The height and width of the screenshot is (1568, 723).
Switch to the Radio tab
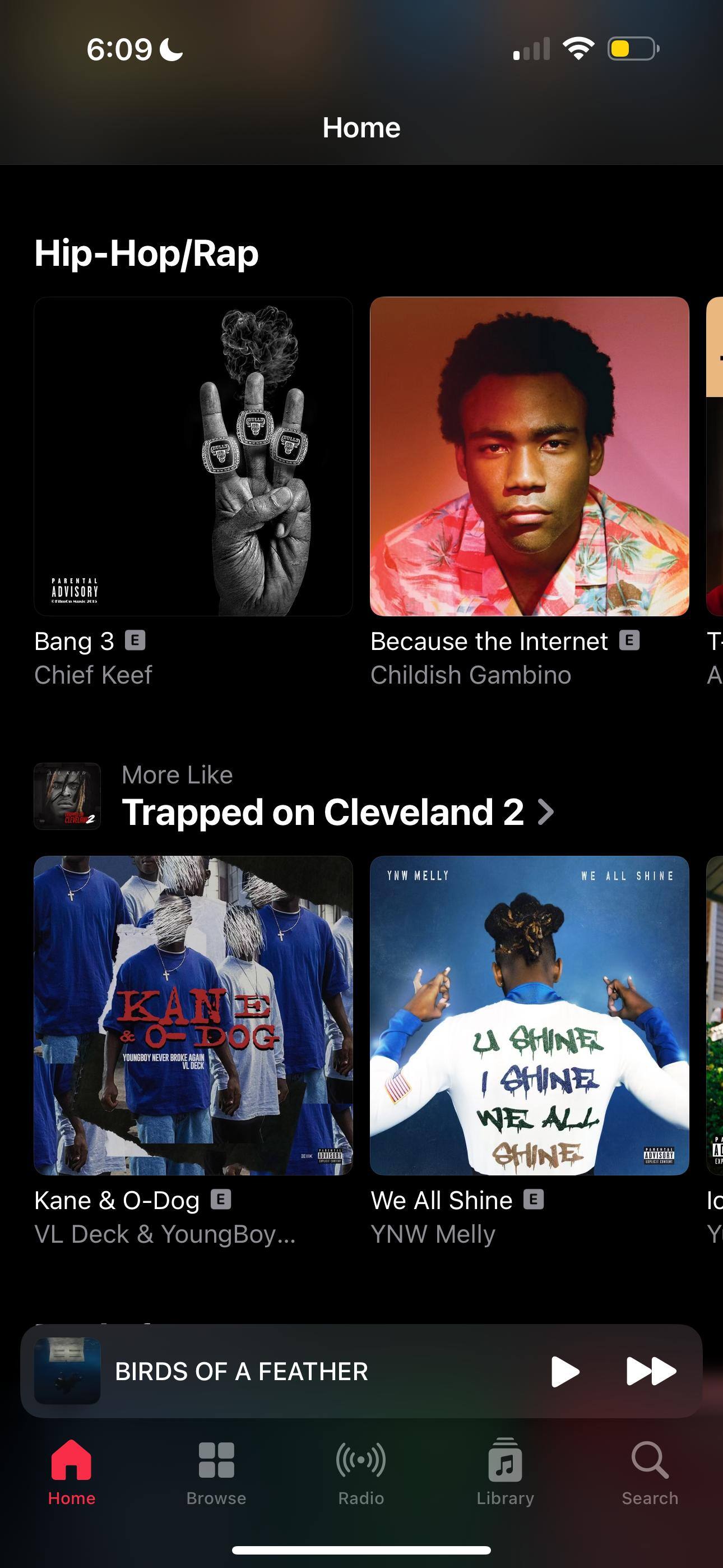click(361, 1471)
